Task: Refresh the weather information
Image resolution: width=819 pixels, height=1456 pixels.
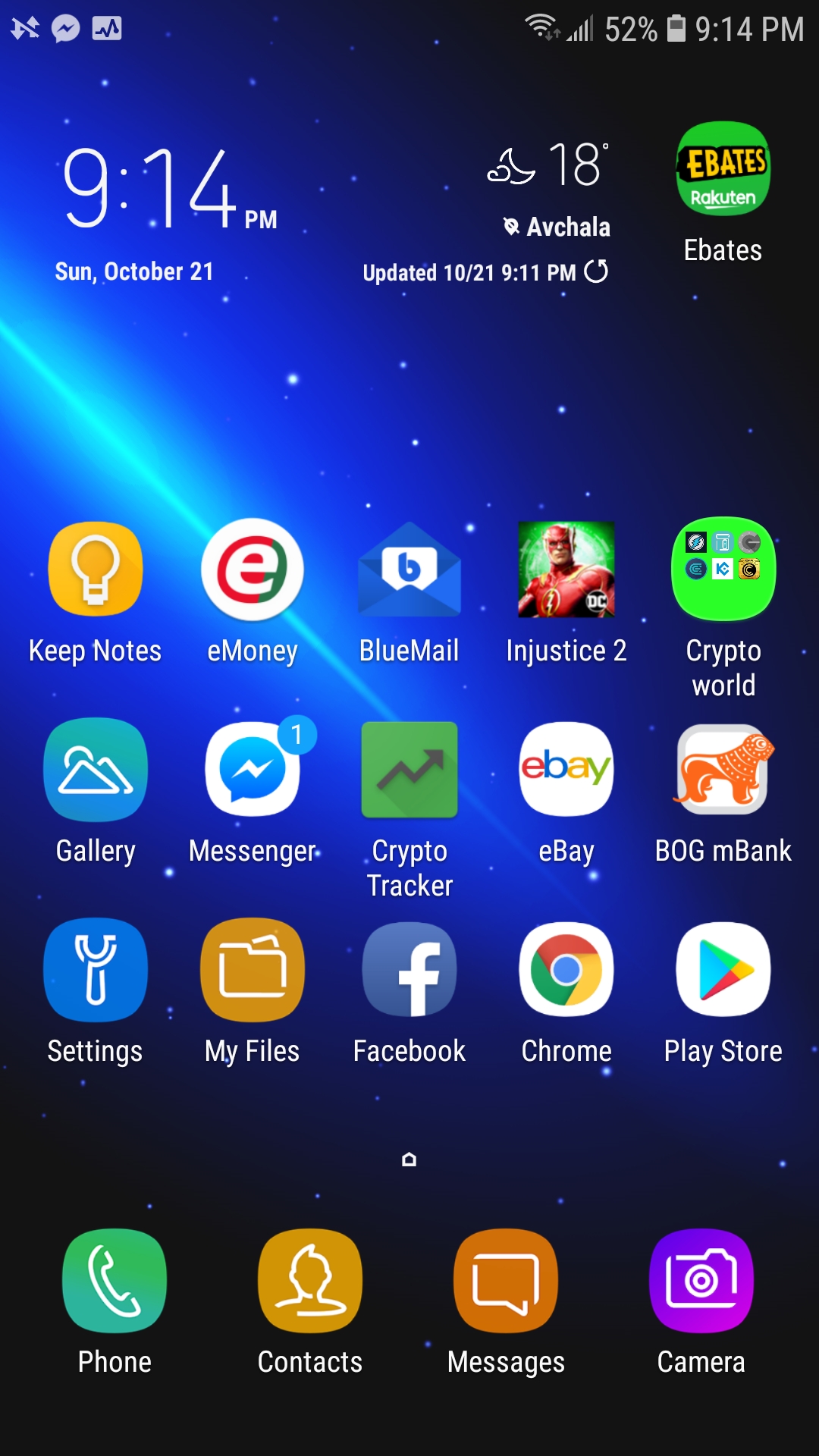Action: pyautogui.click(x=596, y=273)
